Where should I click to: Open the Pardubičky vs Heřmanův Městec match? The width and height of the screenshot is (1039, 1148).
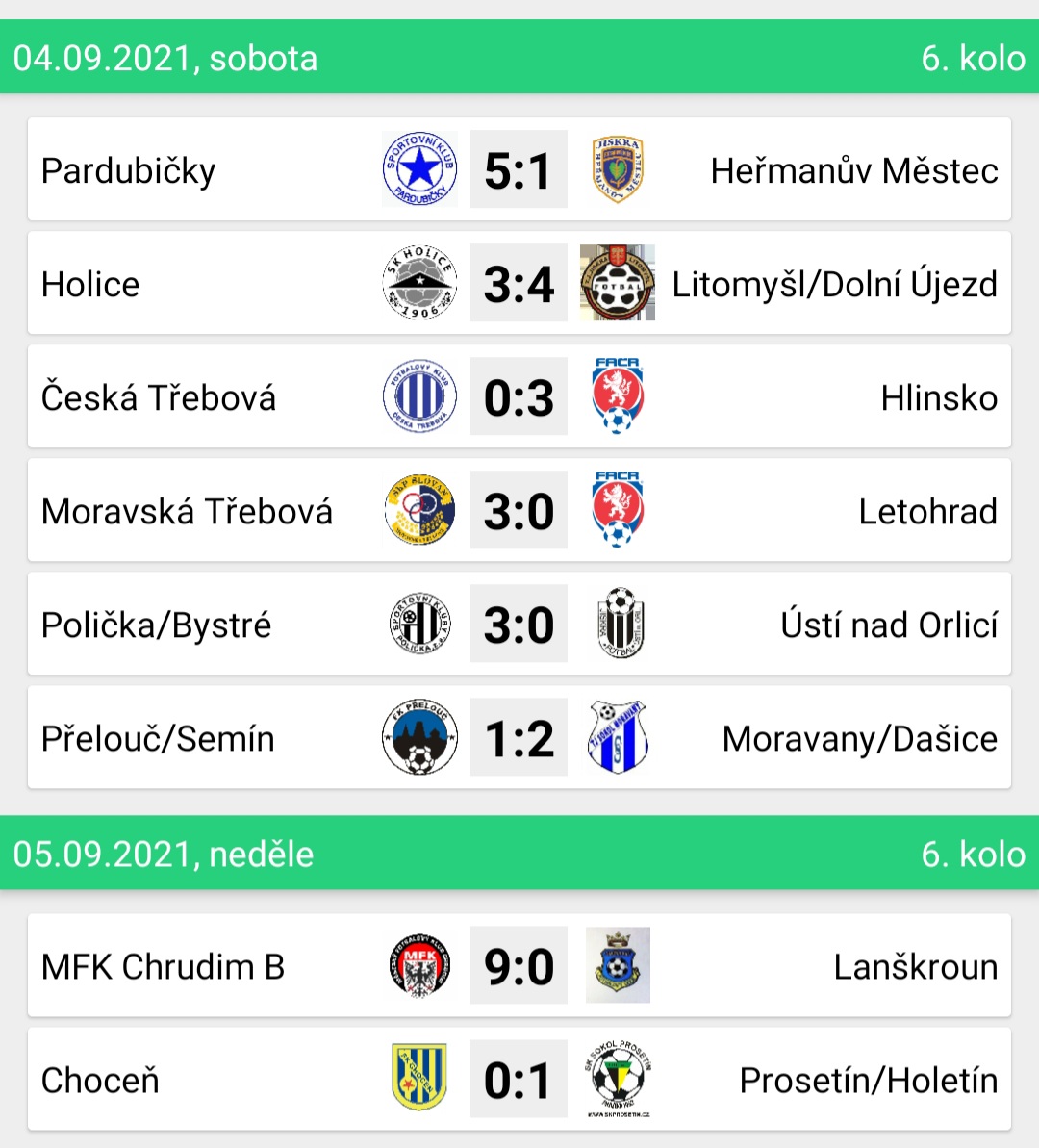click(519, 170)
